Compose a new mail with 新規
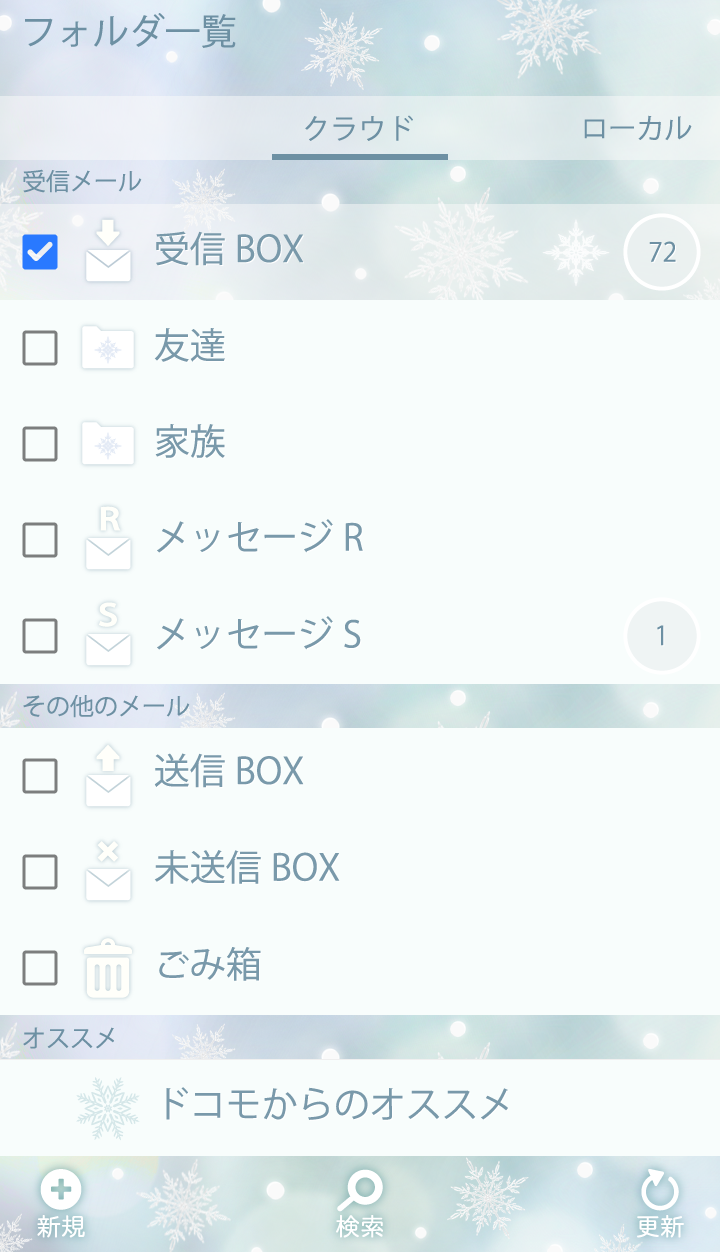The width and height of the screenshot is (720, 1252). [61, 1205]
